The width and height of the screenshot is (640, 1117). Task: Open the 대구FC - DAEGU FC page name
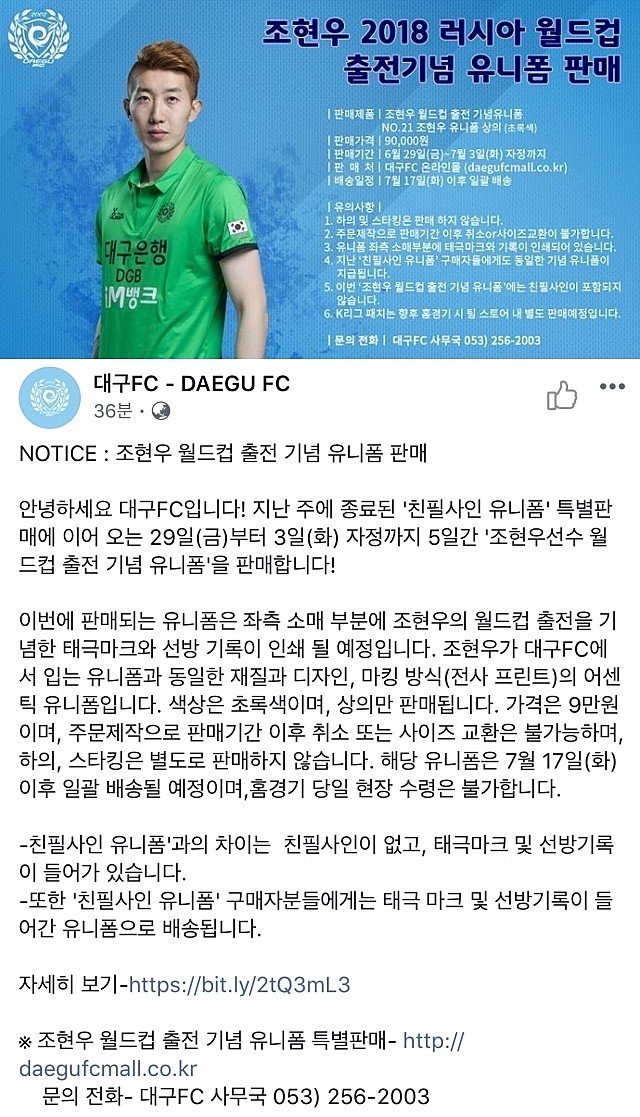coord(191,384)
